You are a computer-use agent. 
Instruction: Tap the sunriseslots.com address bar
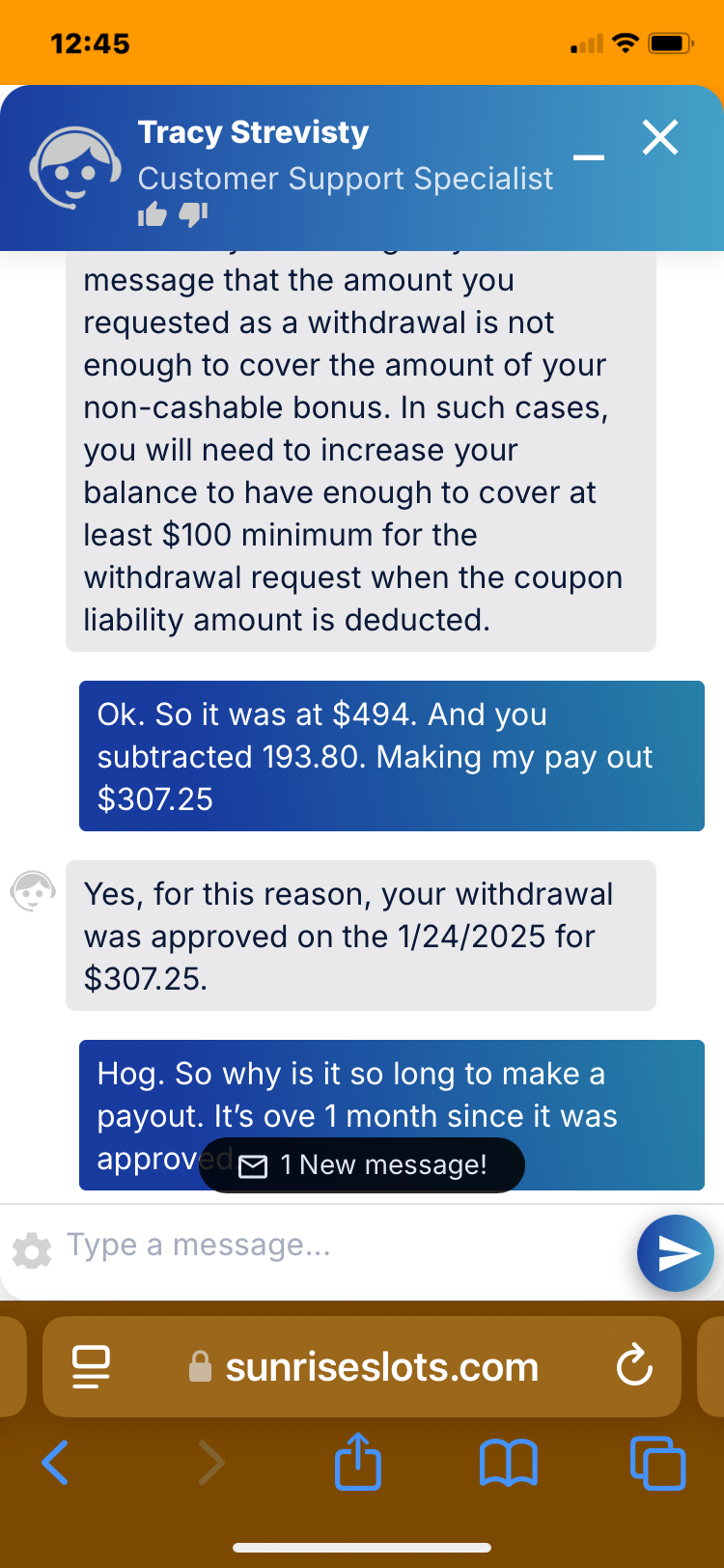(x=381, y=1367)
